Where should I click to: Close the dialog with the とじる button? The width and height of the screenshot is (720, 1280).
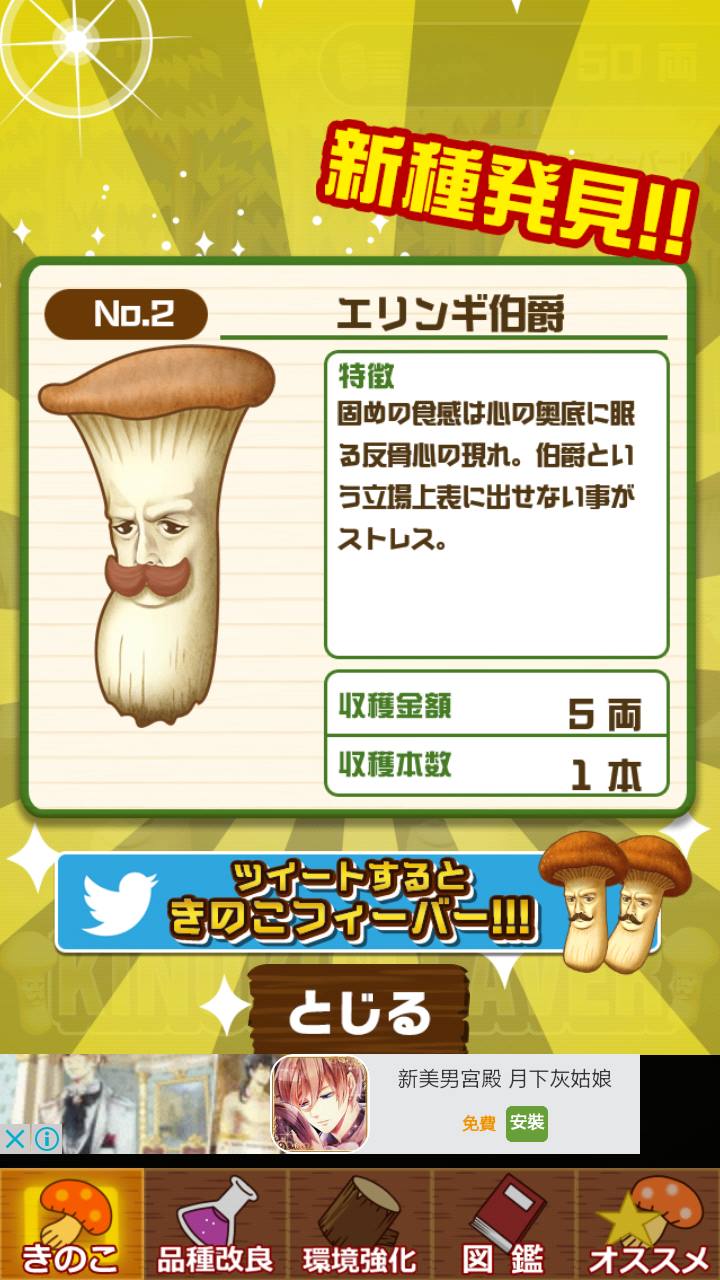tap(360, 1012)
